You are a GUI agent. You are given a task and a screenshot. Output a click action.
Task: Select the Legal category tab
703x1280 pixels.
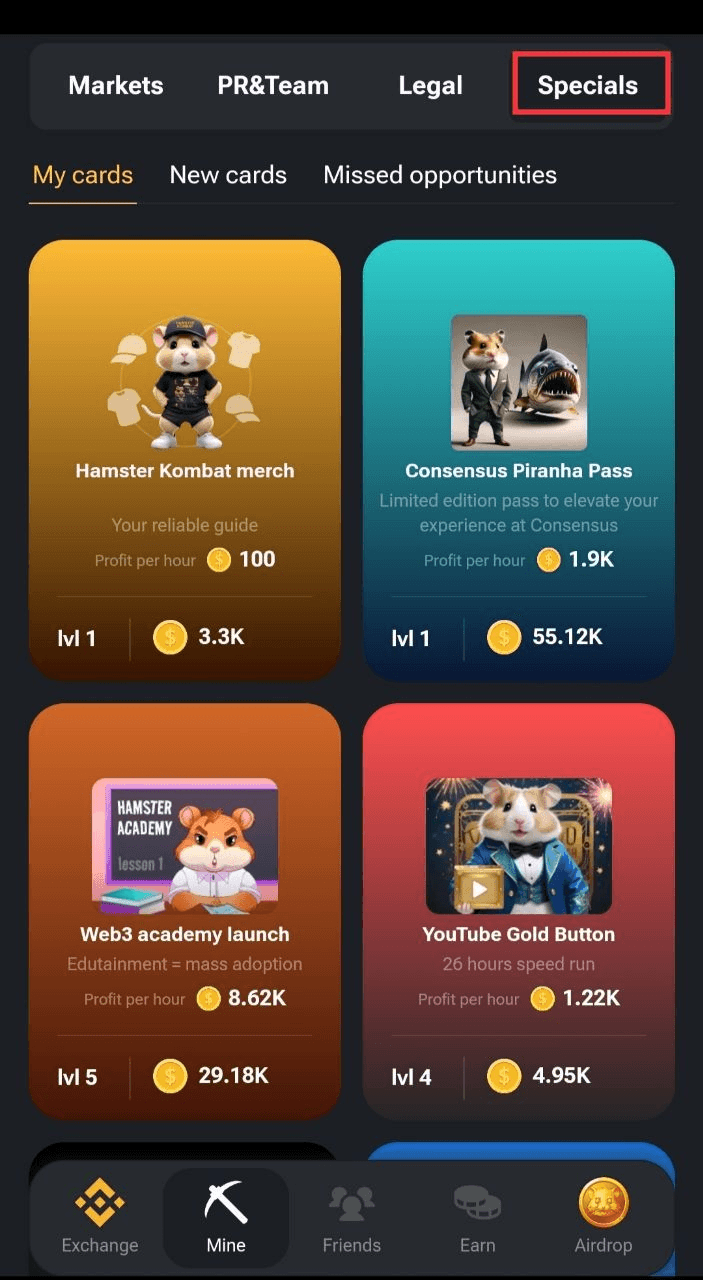click(x=430, y=86)
